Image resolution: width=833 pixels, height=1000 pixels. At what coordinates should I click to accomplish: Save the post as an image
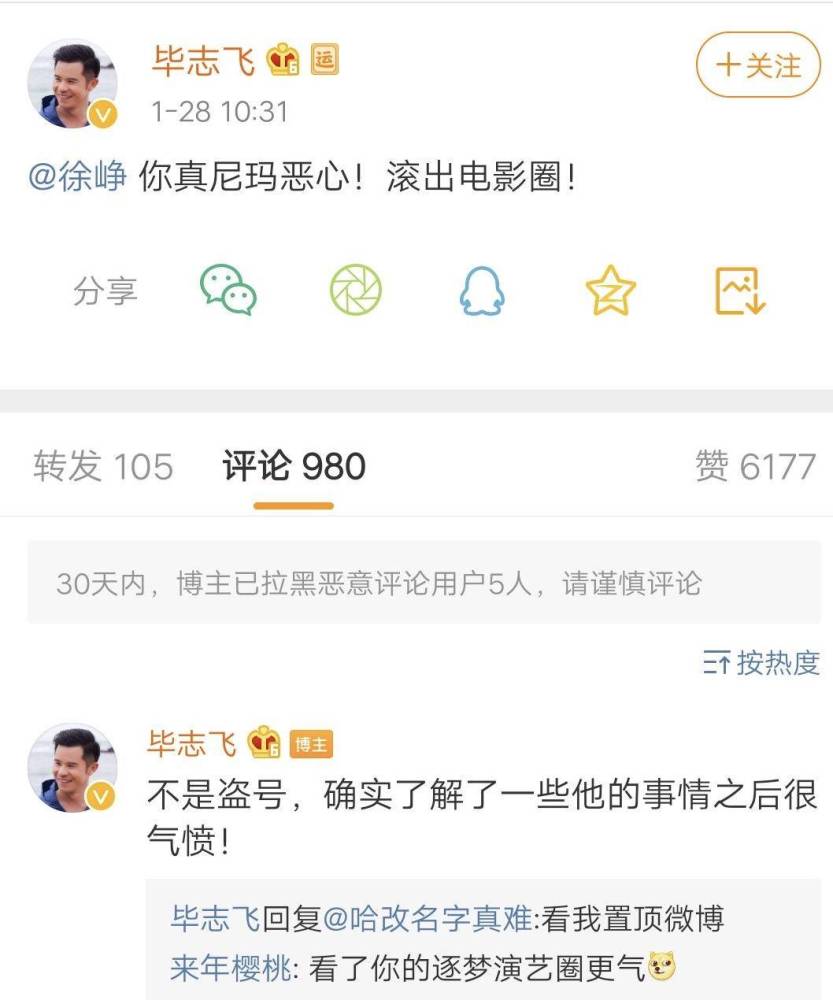click(740, 291)
